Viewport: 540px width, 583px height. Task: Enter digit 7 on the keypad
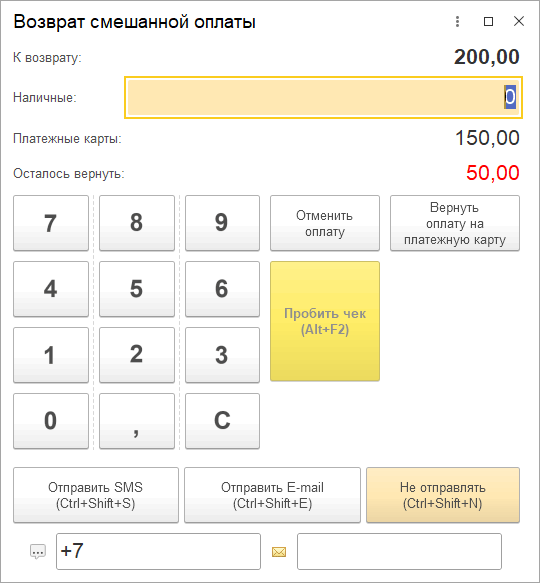point(51,223)
